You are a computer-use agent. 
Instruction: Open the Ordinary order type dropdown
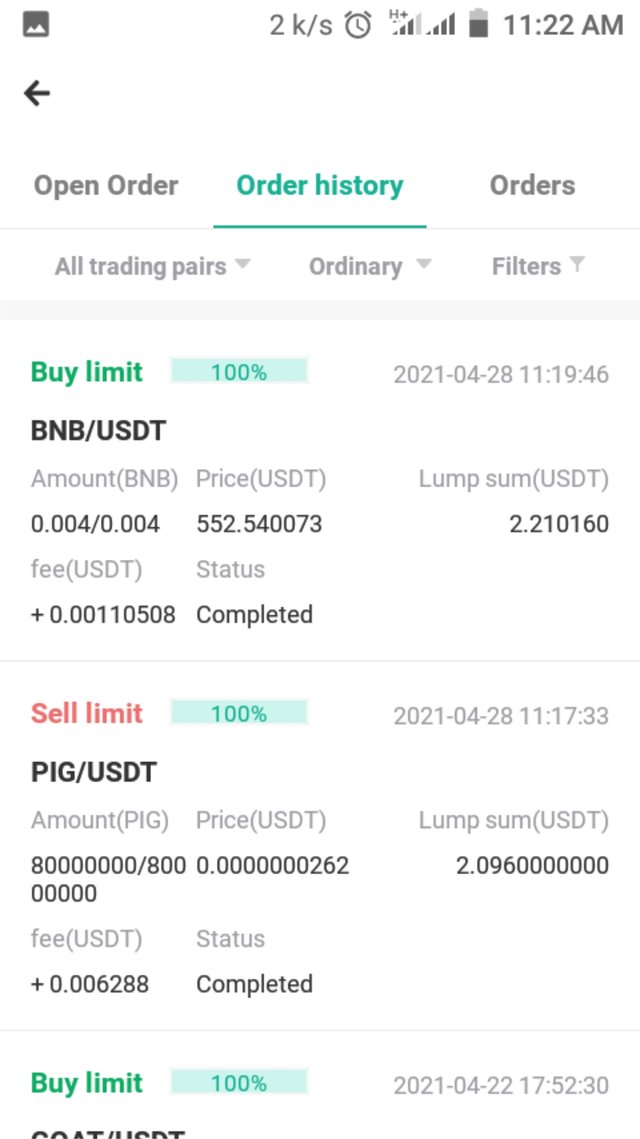click(369, 266)
